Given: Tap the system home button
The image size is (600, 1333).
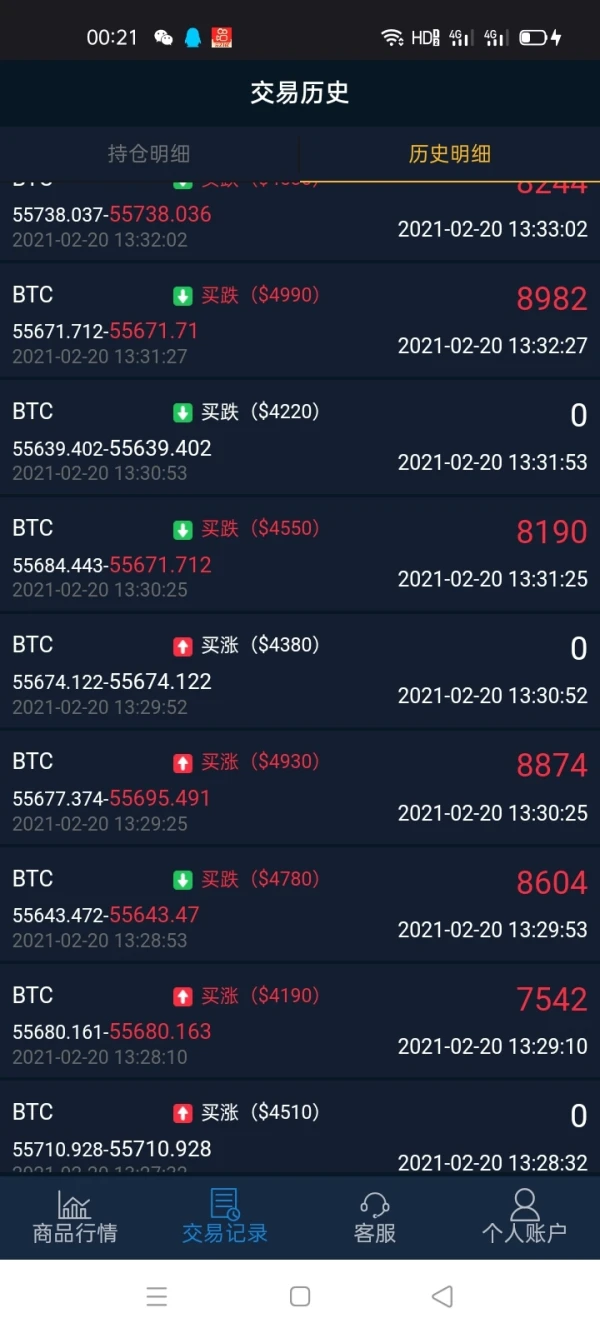Looking at the screenshot, I should coord(300,1297).
